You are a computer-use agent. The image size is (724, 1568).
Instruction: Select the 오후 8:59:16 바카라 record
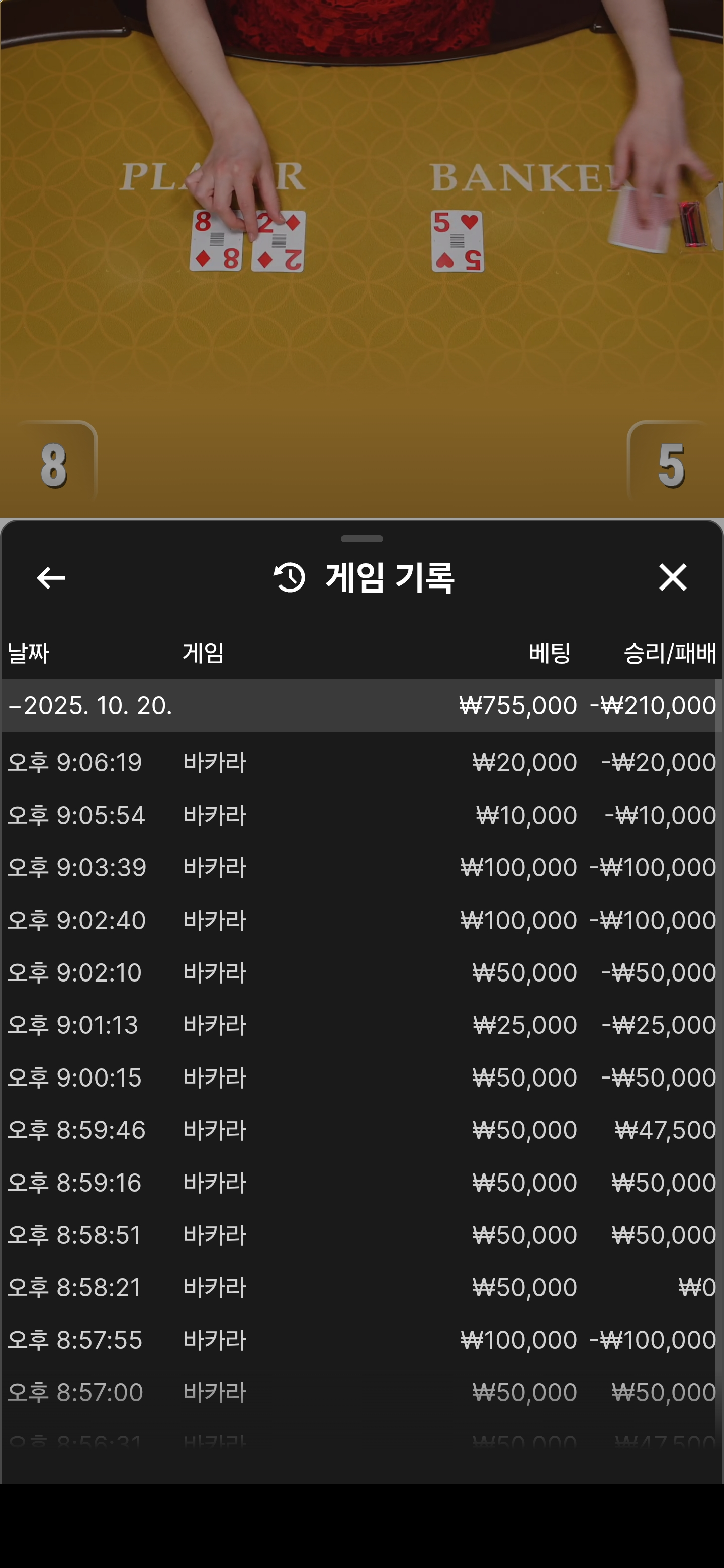361,1183
